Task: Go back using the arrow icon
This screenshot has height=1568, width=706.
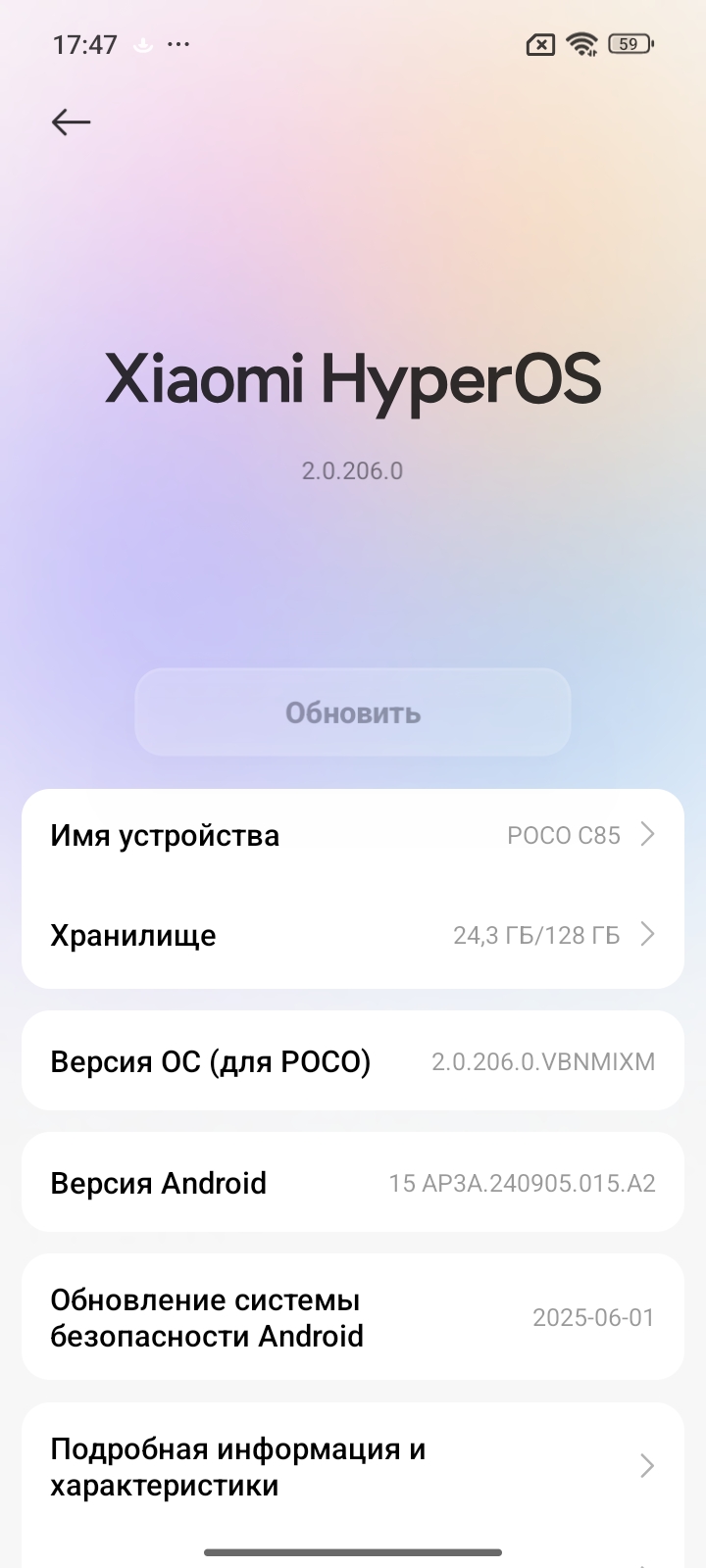Action: 71,122
